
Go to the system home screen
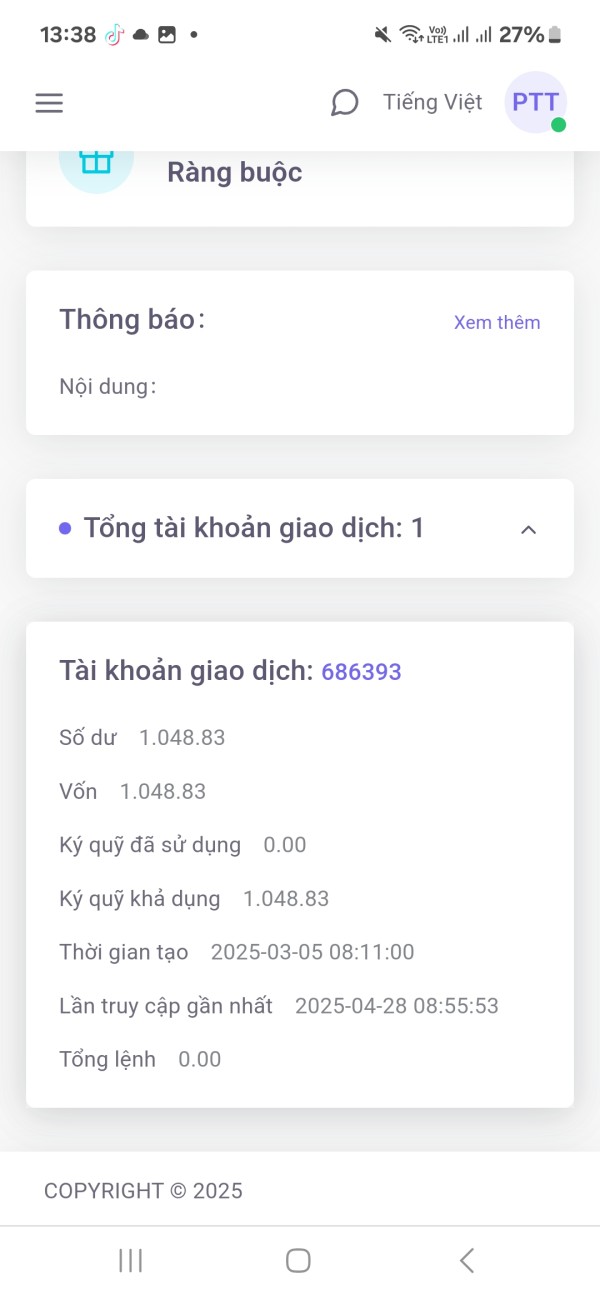pyautogui.click(x=298, y=1261)
